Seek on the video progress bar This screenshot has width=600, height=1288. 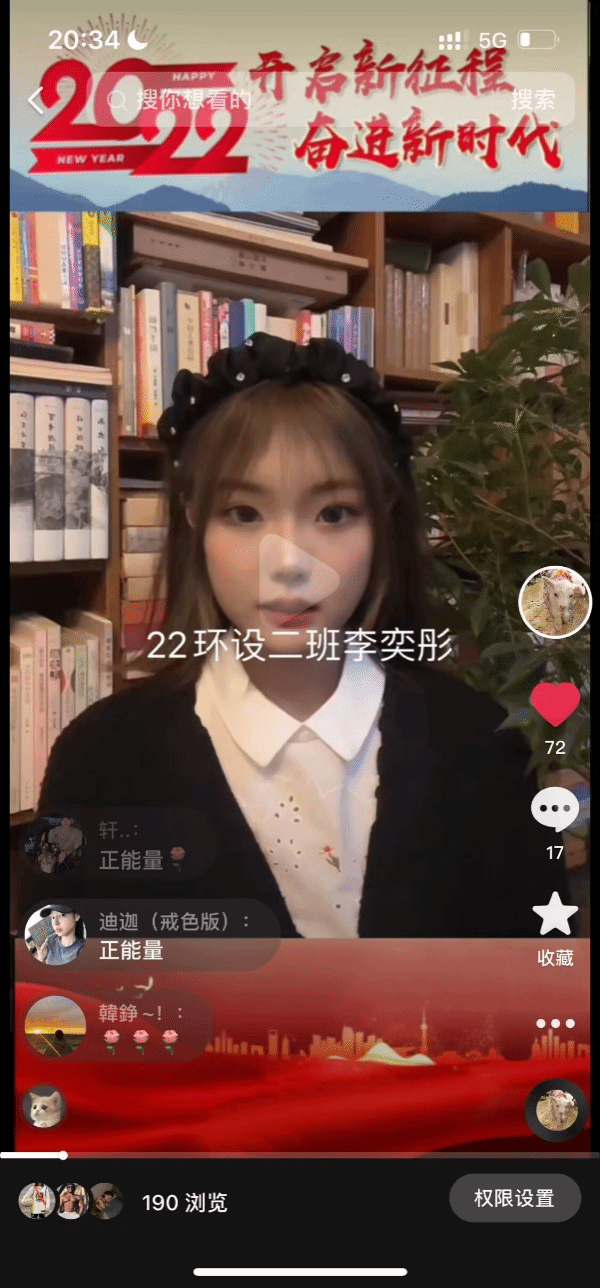300,1155
